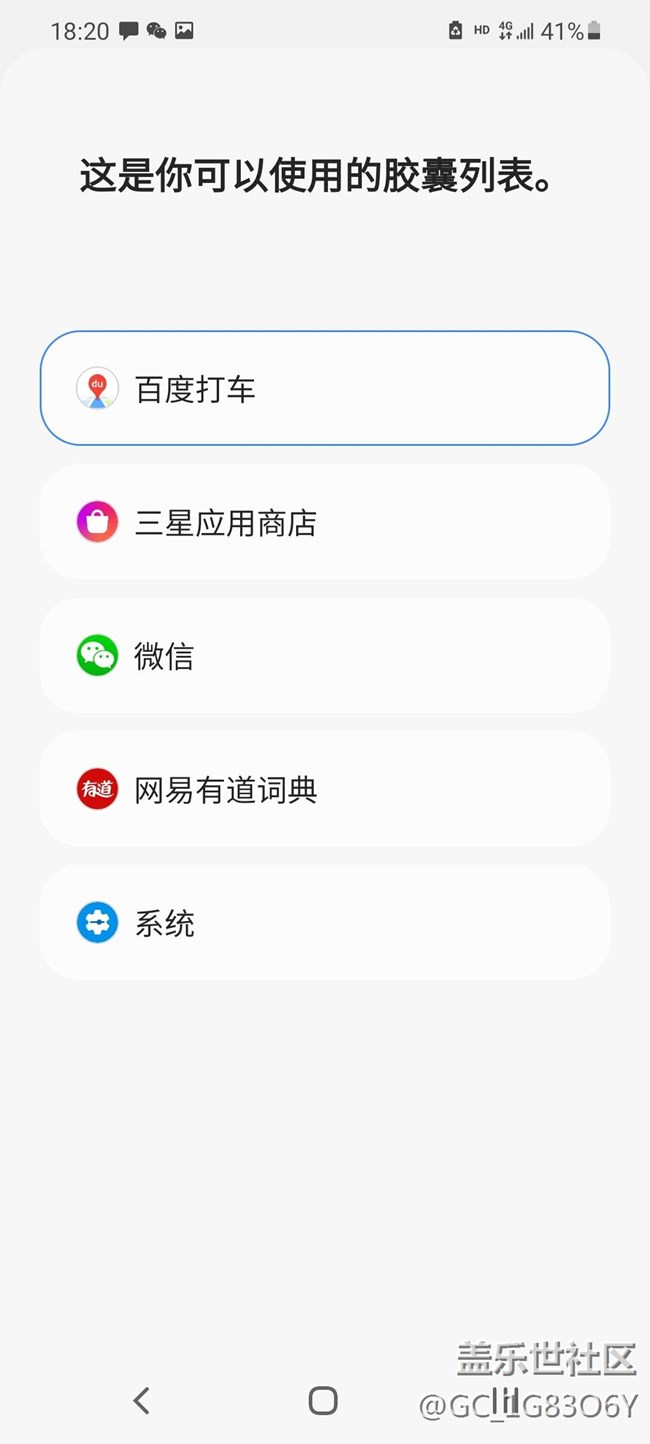This screenshot has height=1444, width=650.
Task: Open the 微信 capsule
Action: pyautogui.click(x=325, y=655)
